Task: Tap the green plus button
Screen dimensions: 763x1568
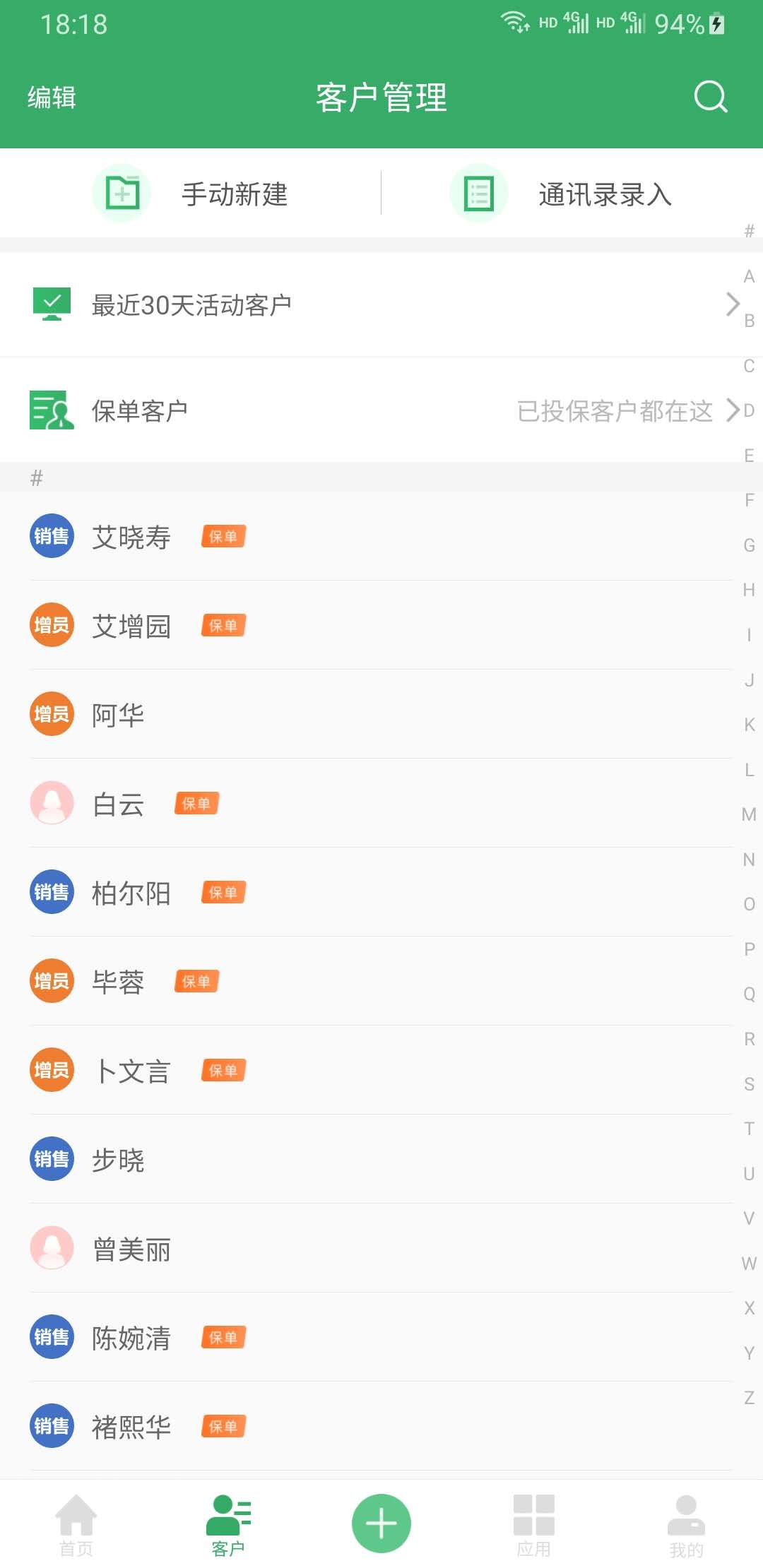Action: coord(381,1523)
